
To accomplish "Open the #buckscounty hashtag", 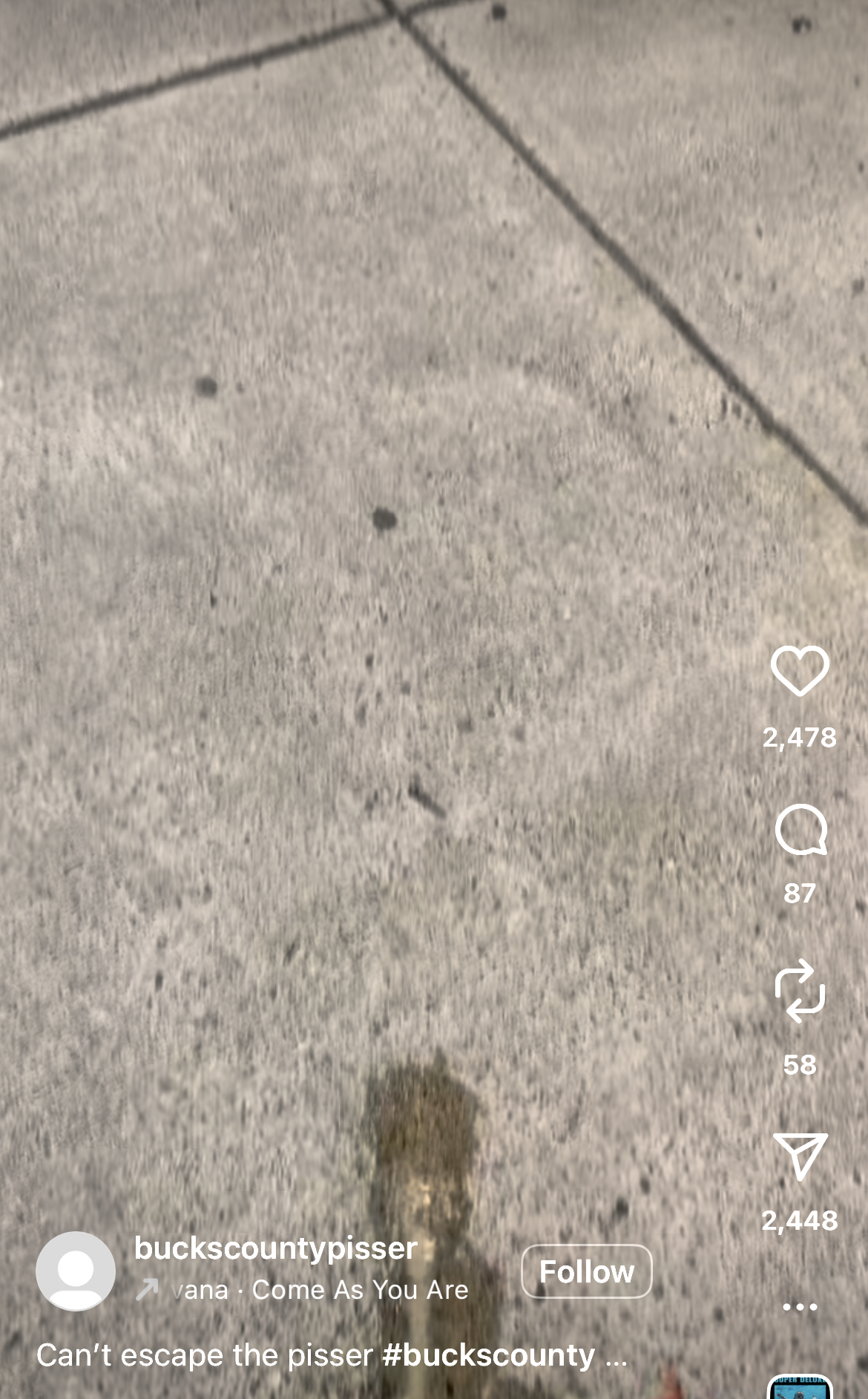I will pos(488,1355).
